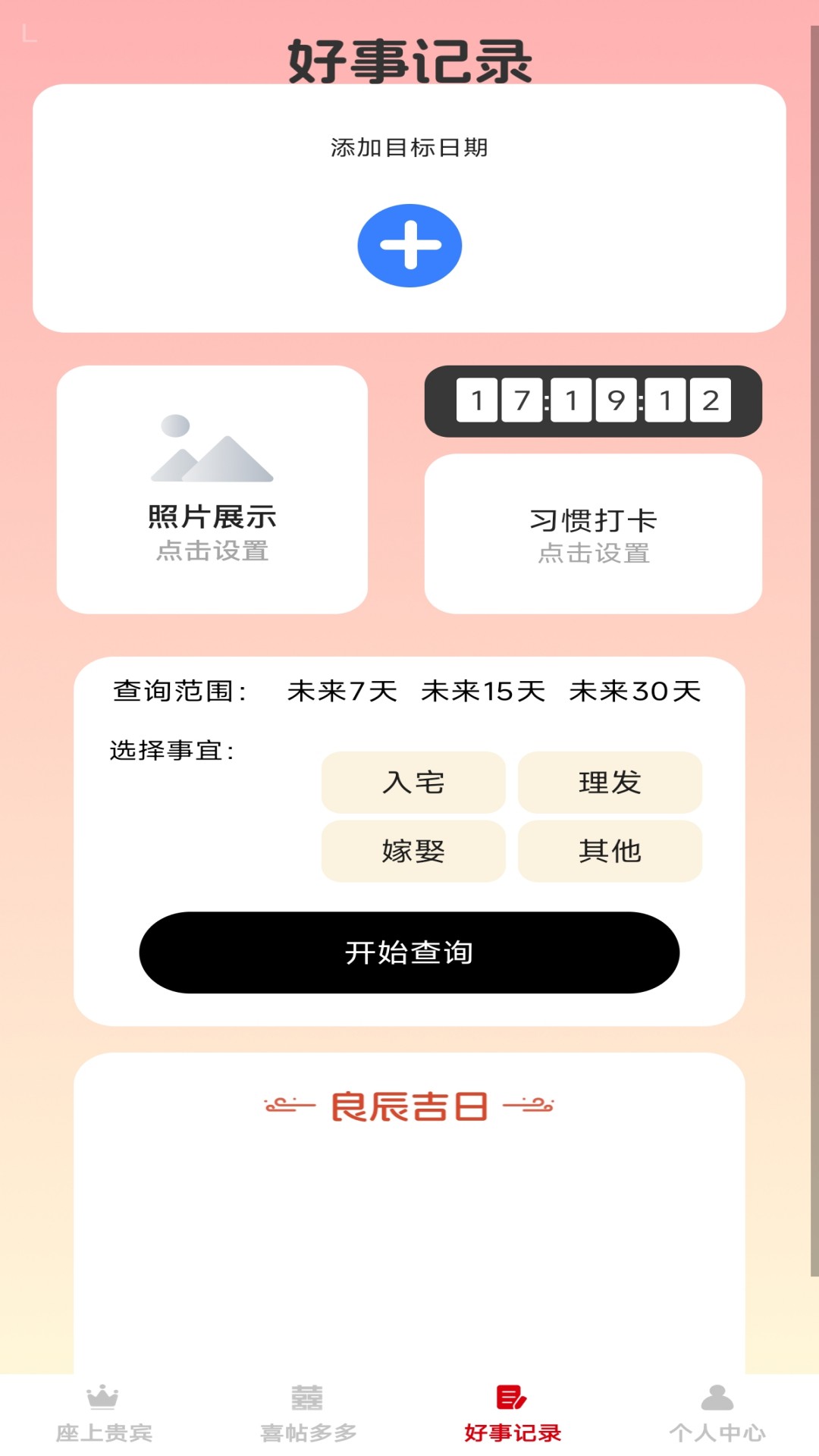The width and height of the screenshot is (819, 1456).
Task: Tap the mountain photo placeholder icon
Action: (213, 449)
